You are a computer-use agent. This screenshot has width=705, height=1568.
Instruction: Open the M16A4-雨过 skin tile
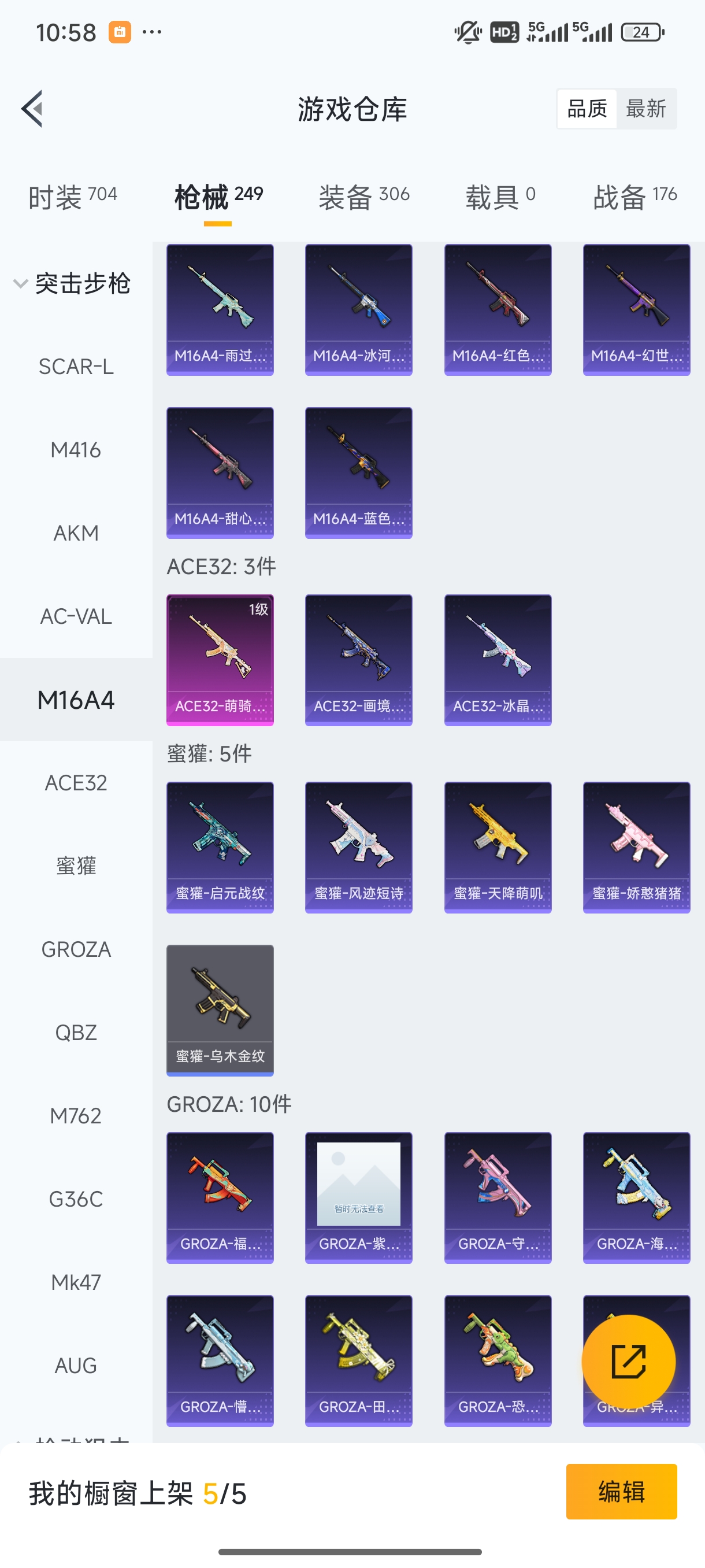click(x=220, y=310)
